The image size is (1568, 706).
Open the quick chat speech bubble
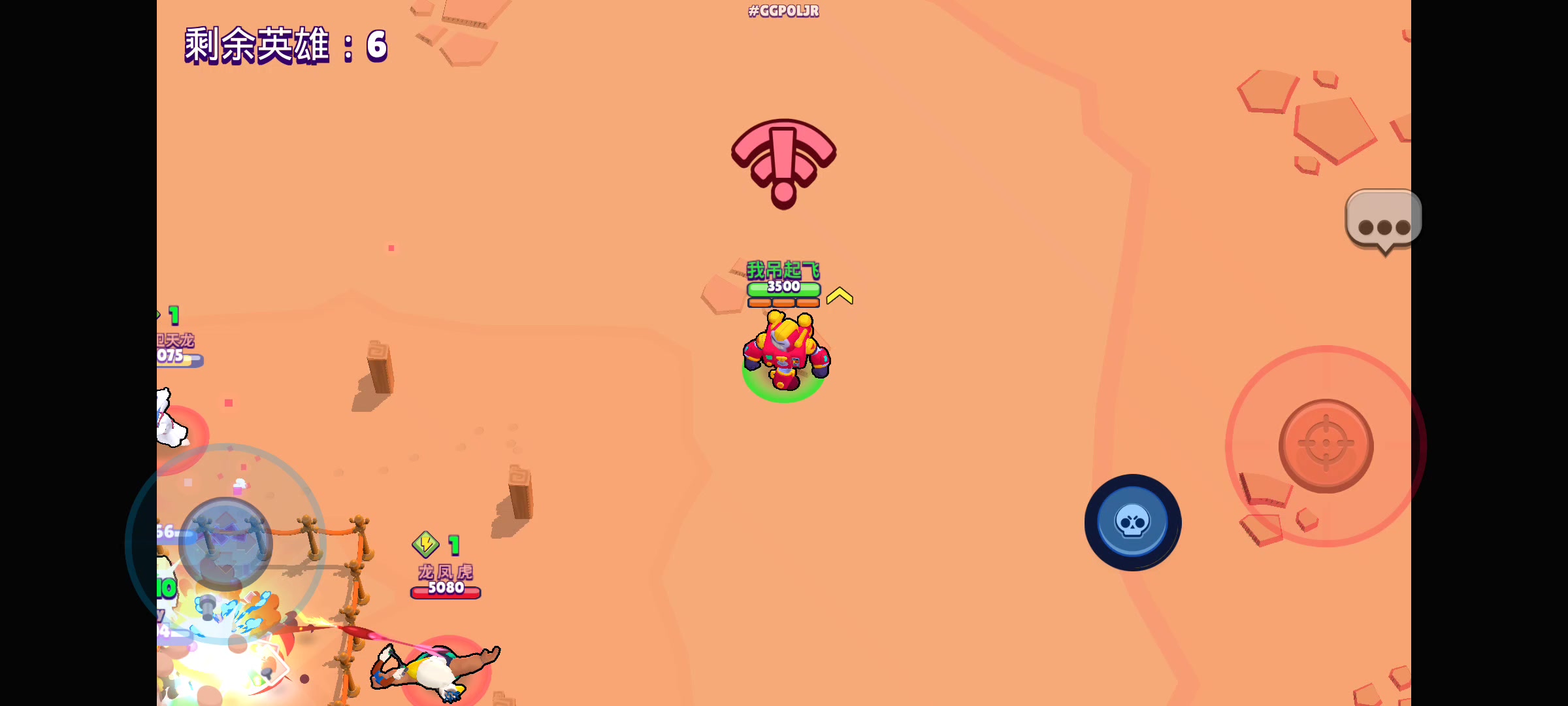tap(1383, 221)
